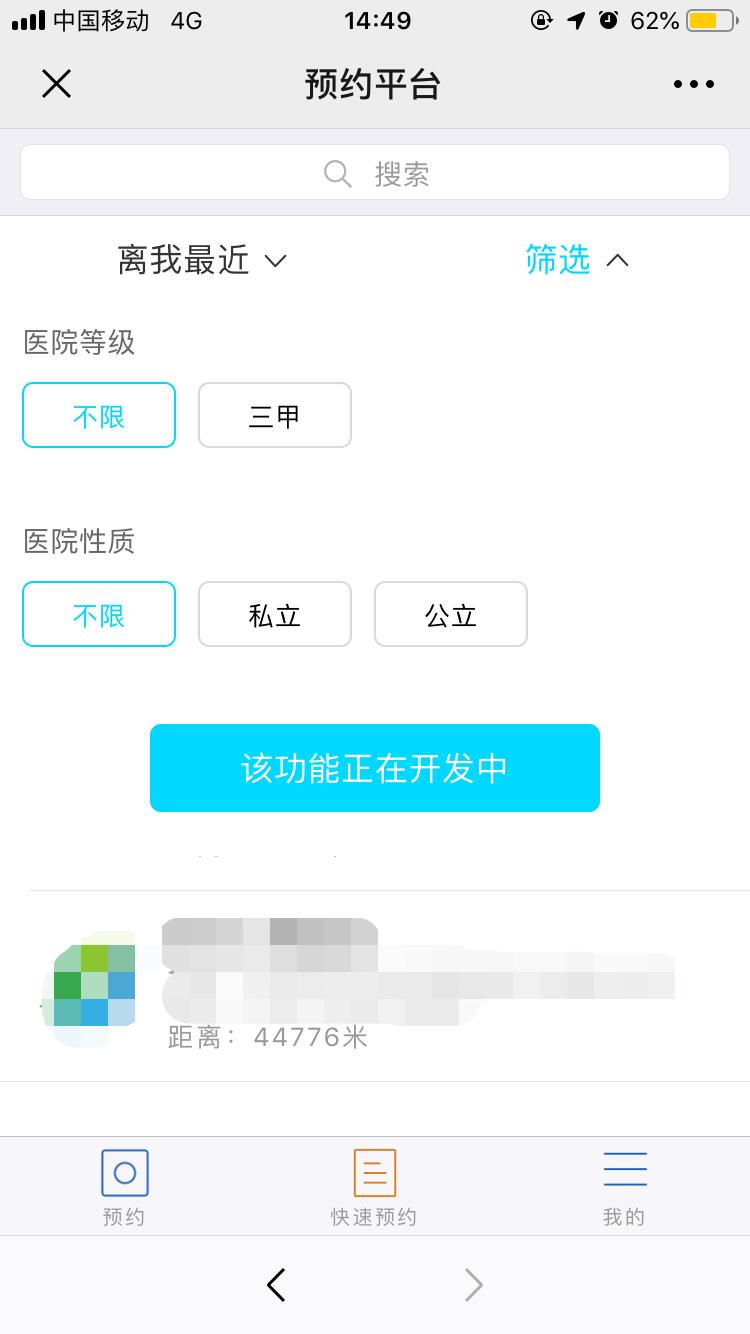Switch to the 快速预约 tab
The image size is (750, 1334).
coord(374,1187)
